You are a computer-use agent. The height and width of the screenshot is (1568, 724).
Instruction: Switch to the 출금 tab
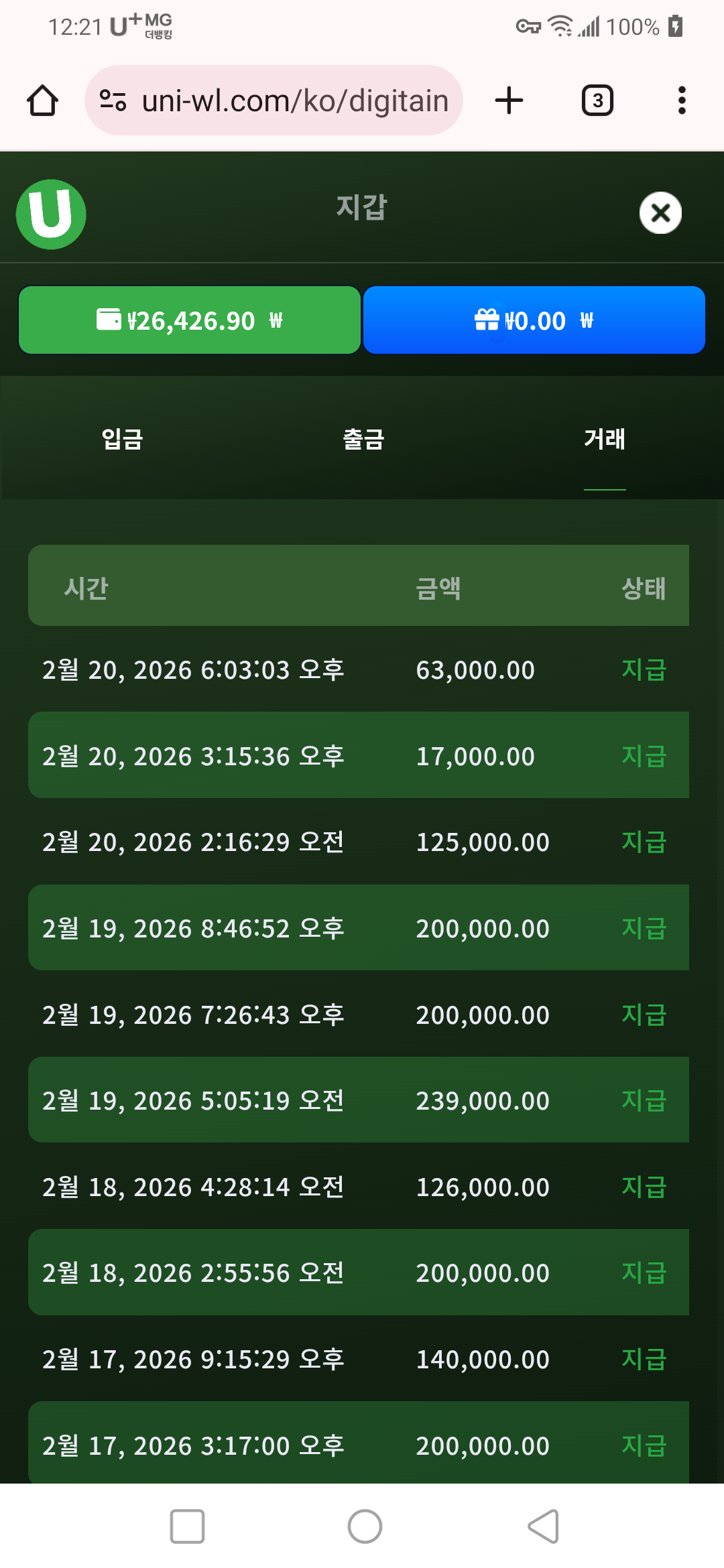pyautogui.click(x=363, y=439)
